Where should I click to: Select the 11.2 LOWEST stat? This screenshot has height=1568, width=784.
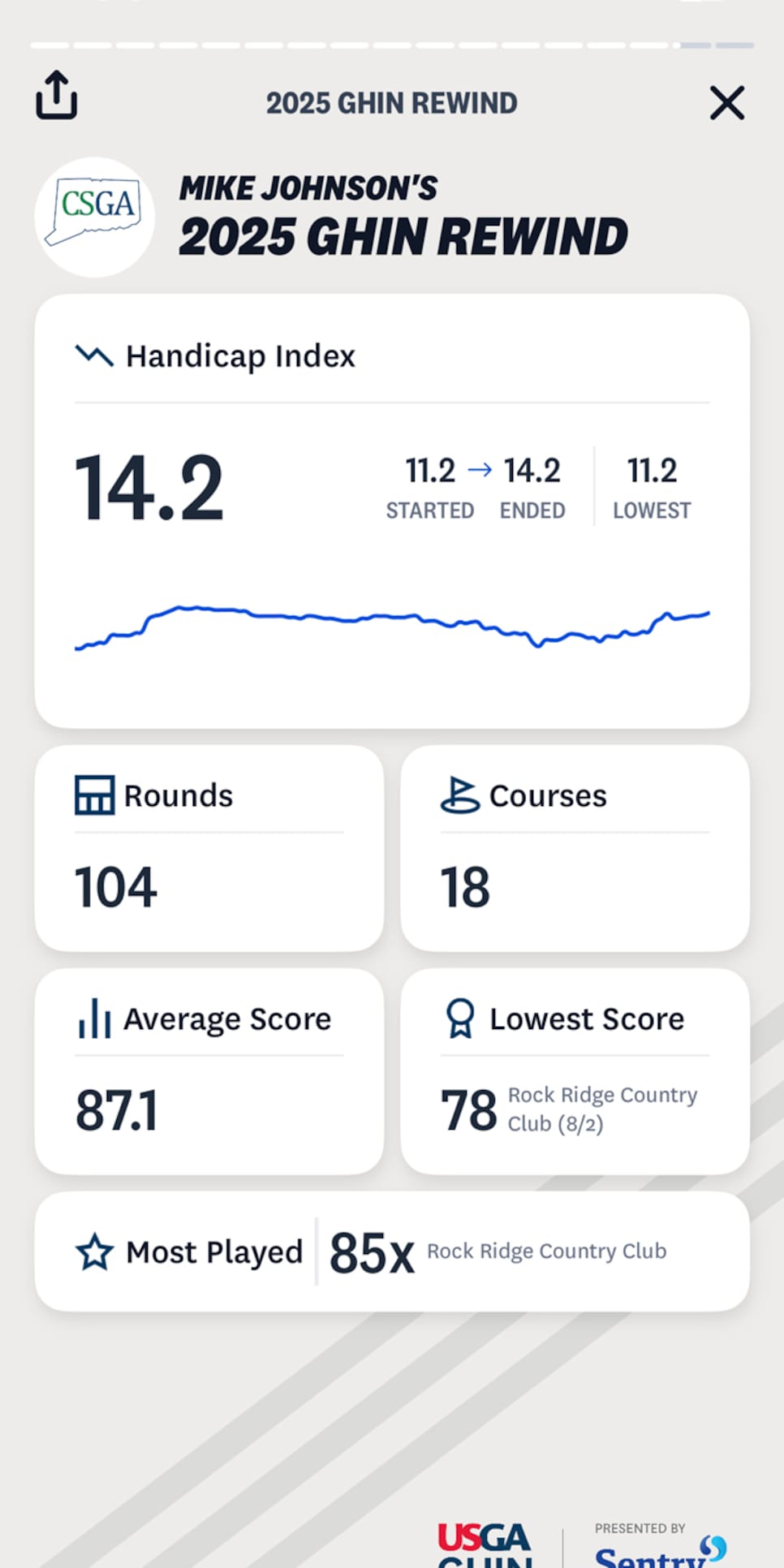(653, 487)
